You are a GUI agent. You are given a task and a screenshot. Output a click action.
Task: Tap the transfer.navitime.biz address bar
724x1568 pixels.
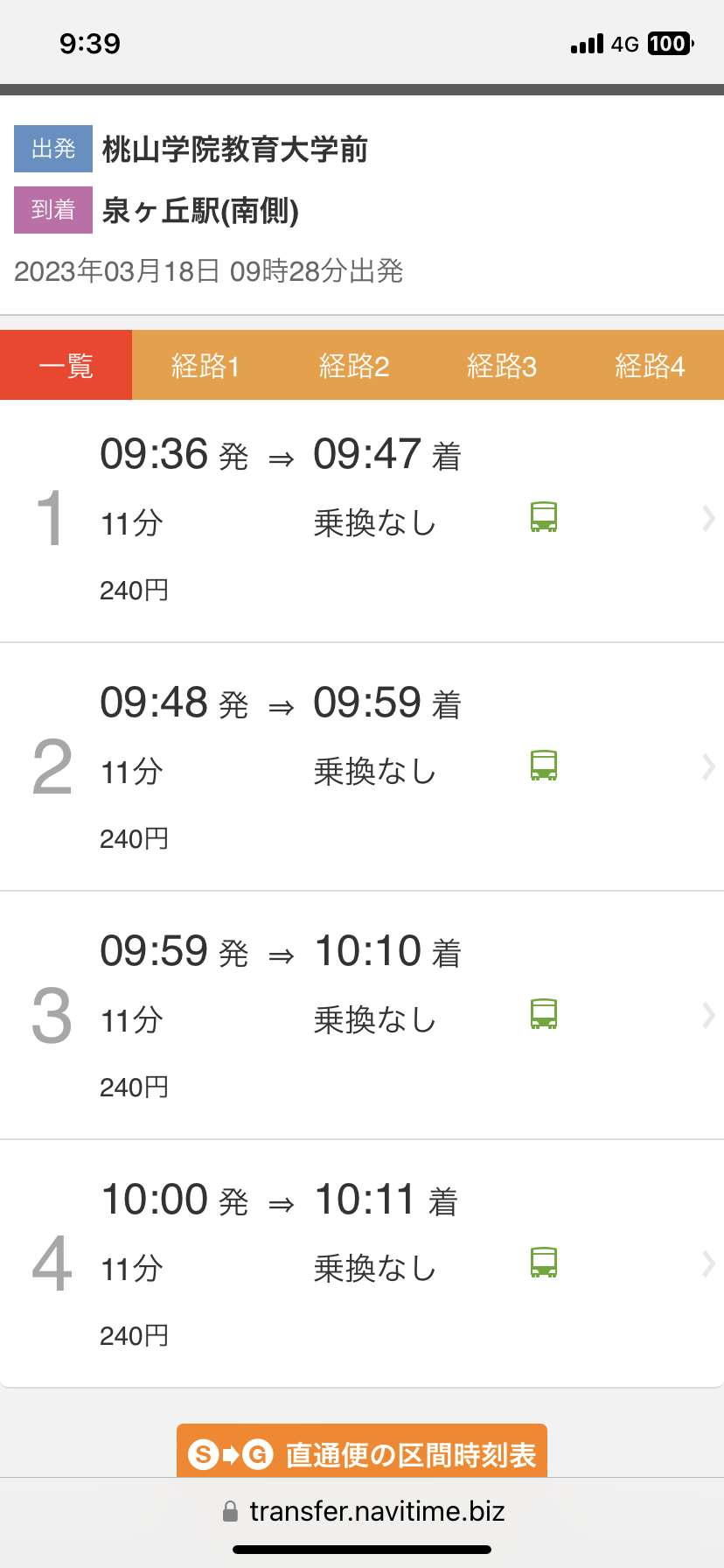[362, 1511]
